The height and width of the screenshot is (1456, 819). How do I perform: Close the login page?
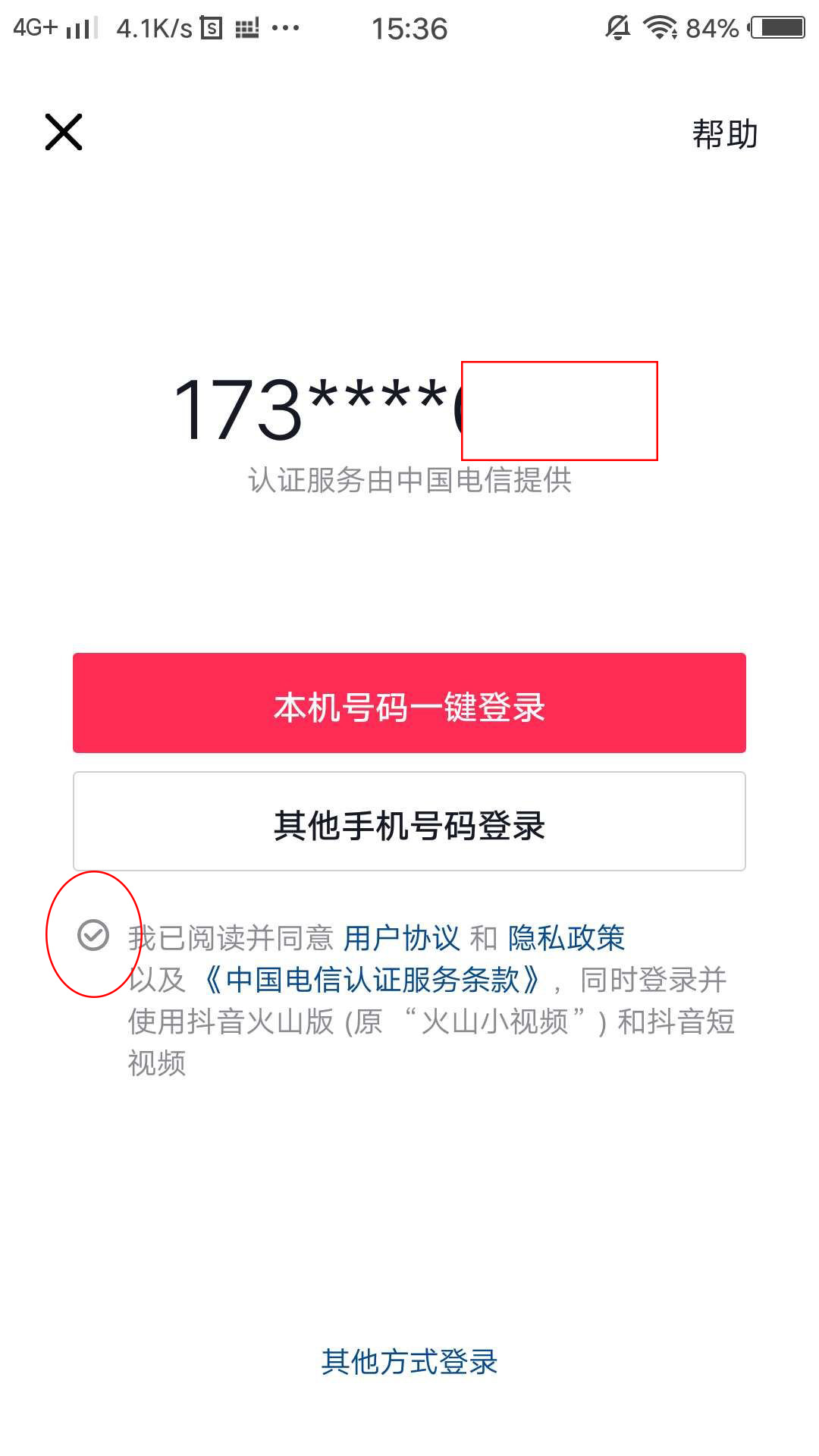coord(64,133)
